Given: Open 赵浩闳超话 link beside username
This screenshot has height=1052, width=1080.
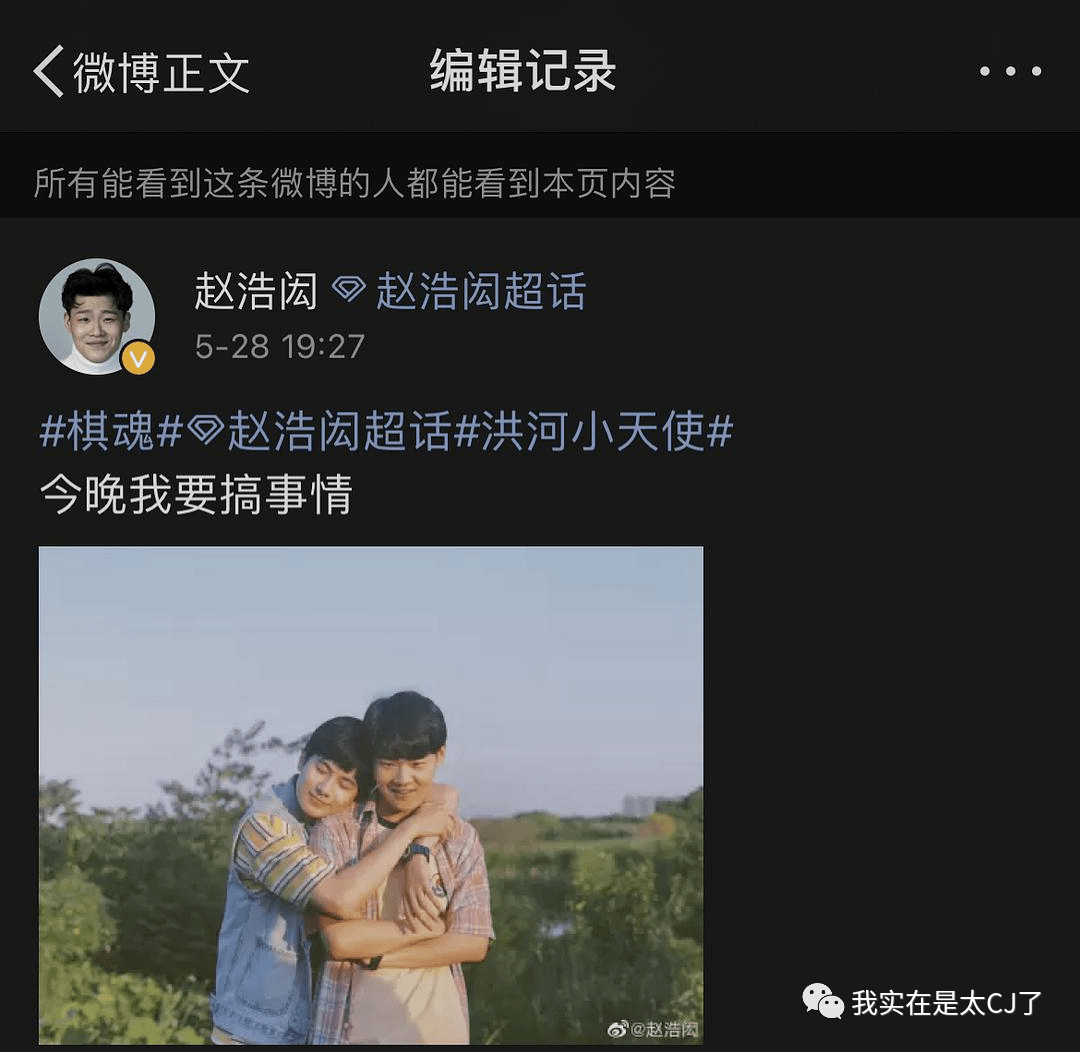Looking at the screenshot, I should click(461, 292).
